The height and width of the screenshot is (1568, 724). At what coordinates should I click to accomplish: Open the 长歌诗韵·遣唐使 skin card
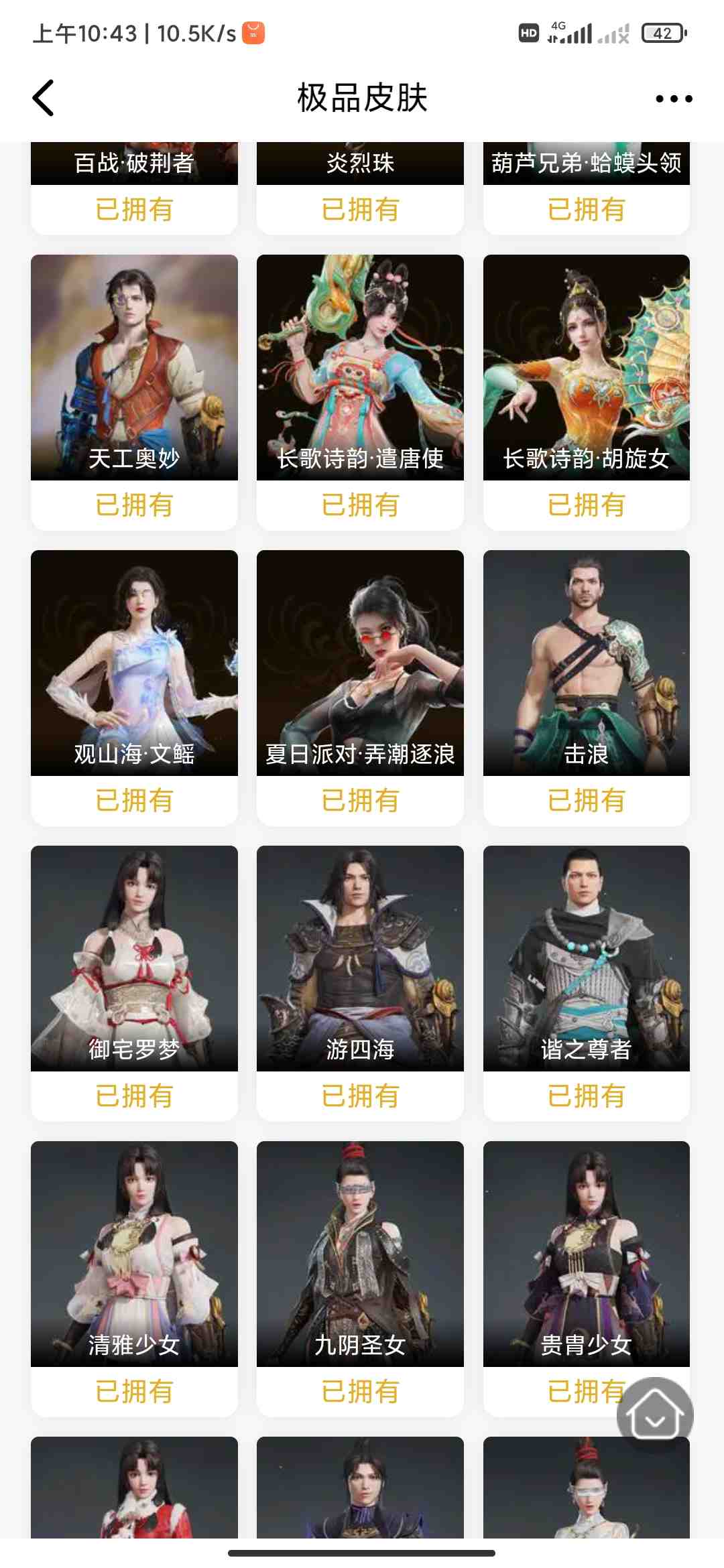(360, 367)
